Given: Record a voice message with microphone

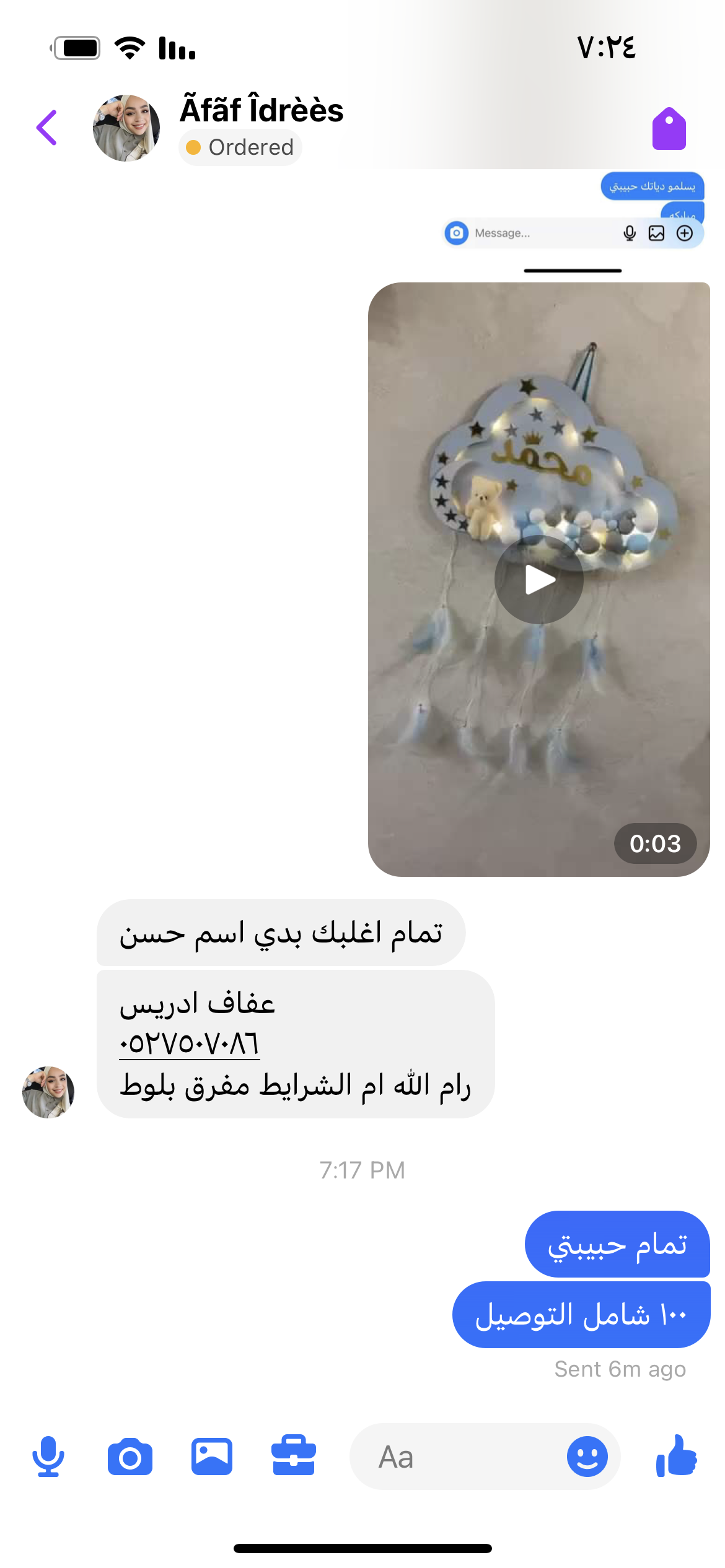Looking at the screenshot, I should click(x=48, y=1457).
